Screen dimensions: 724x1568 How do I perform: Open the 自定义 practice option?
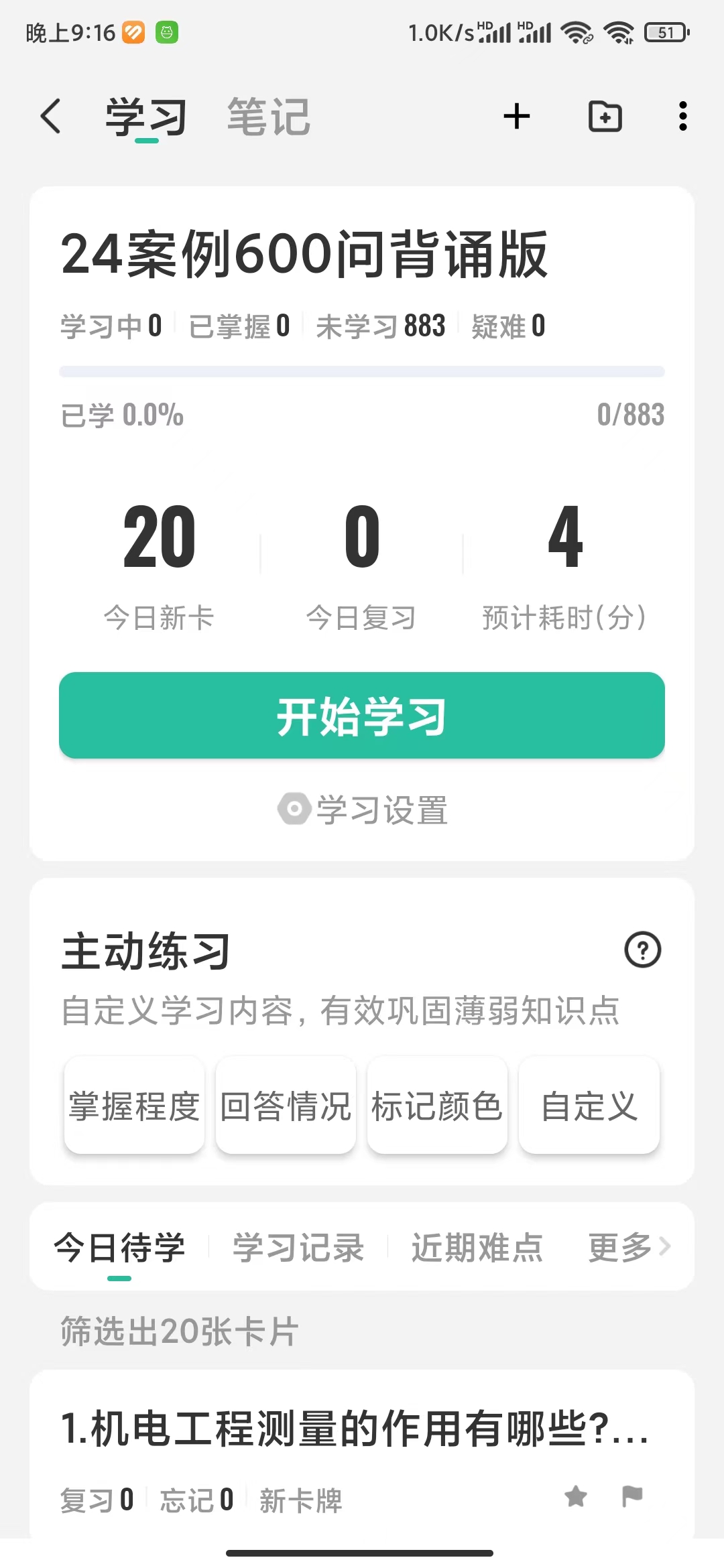[589, 1106]
